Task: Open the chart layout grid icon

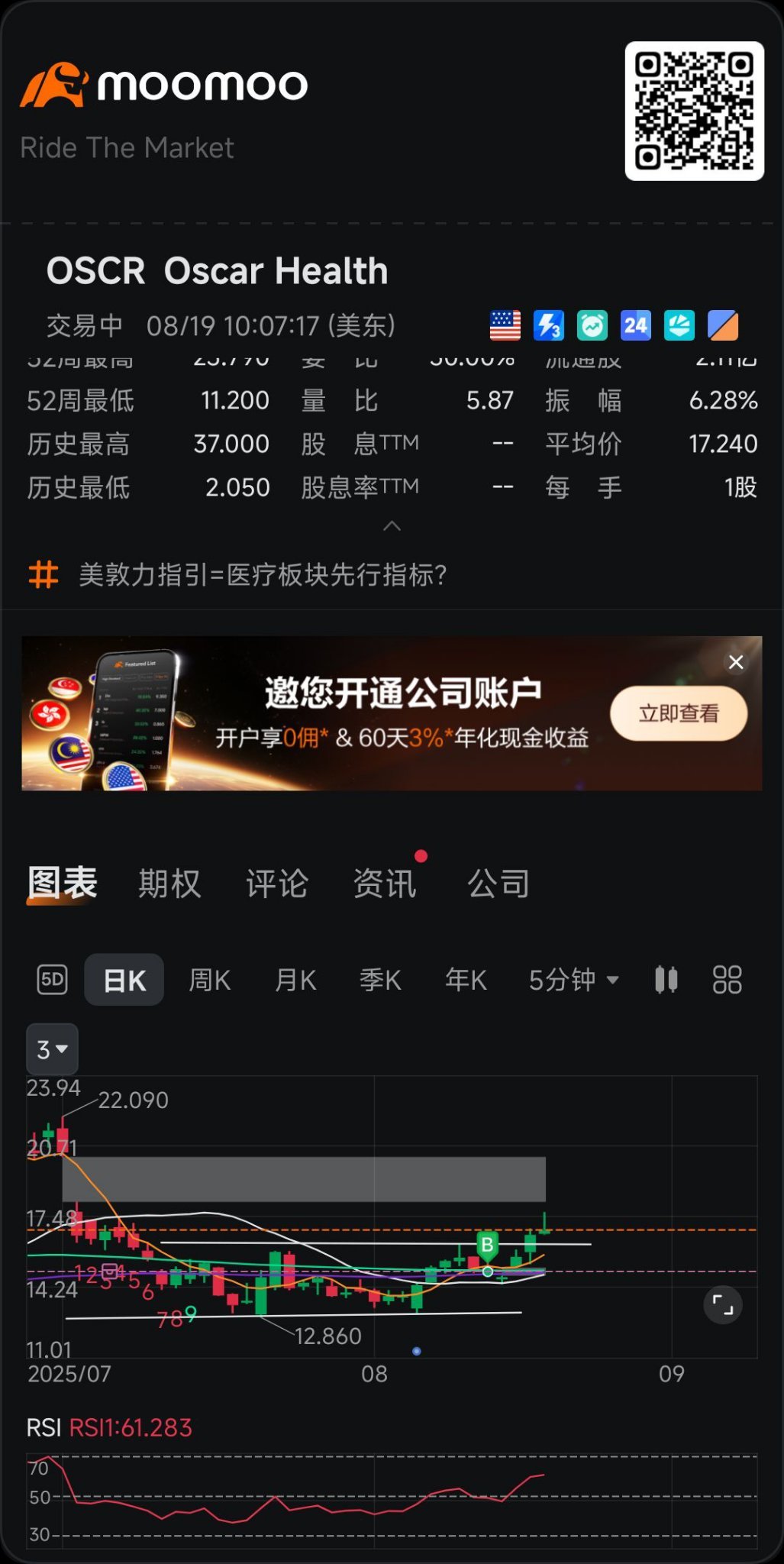Action: point(727,980)
